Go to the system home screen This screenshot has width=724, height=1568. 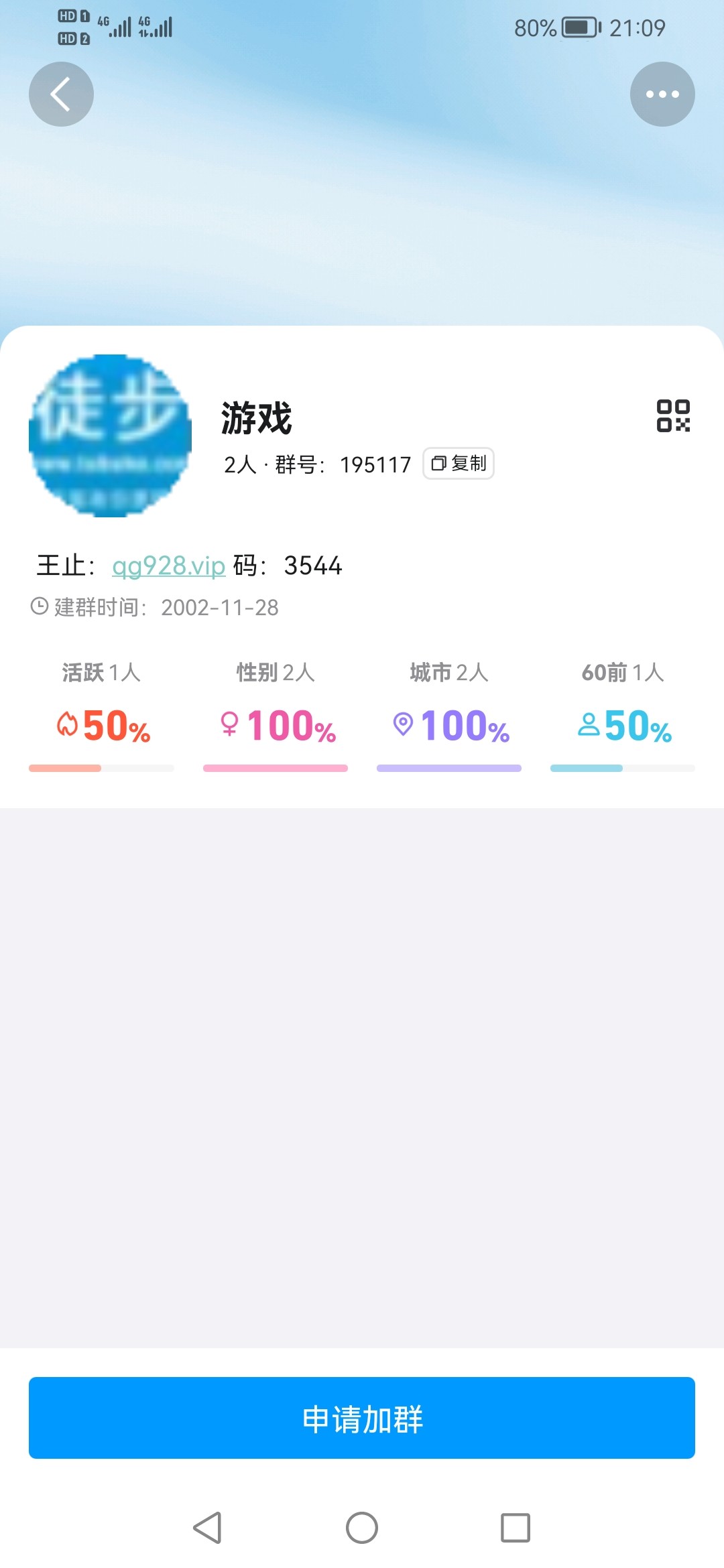362,1528
